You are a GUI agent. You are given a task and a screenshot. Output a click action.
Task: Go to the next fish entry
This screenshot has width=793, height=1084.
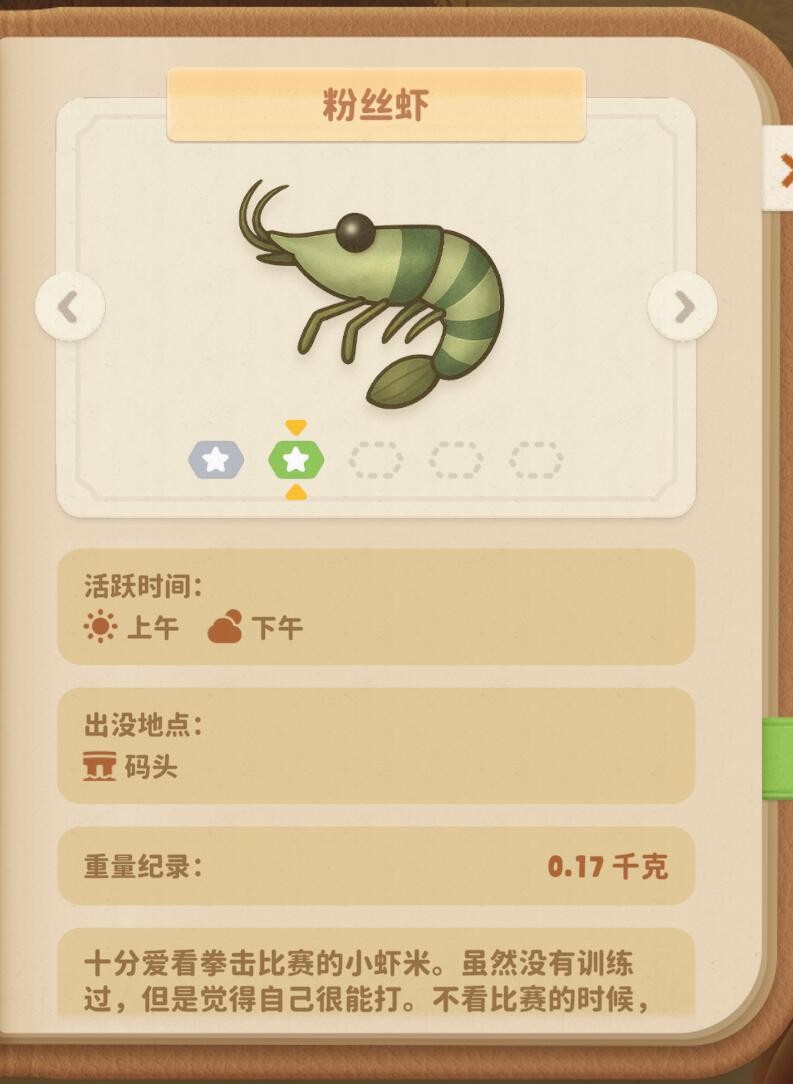point(683,307)
